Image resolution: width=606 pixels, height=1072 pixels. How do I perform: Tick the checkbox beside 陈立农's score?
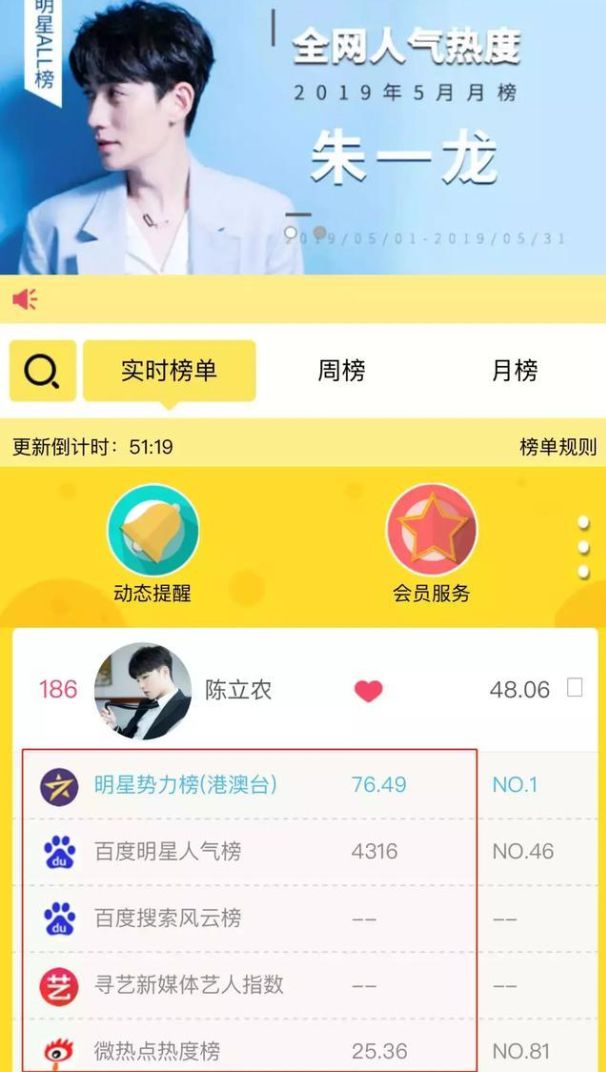574,688
